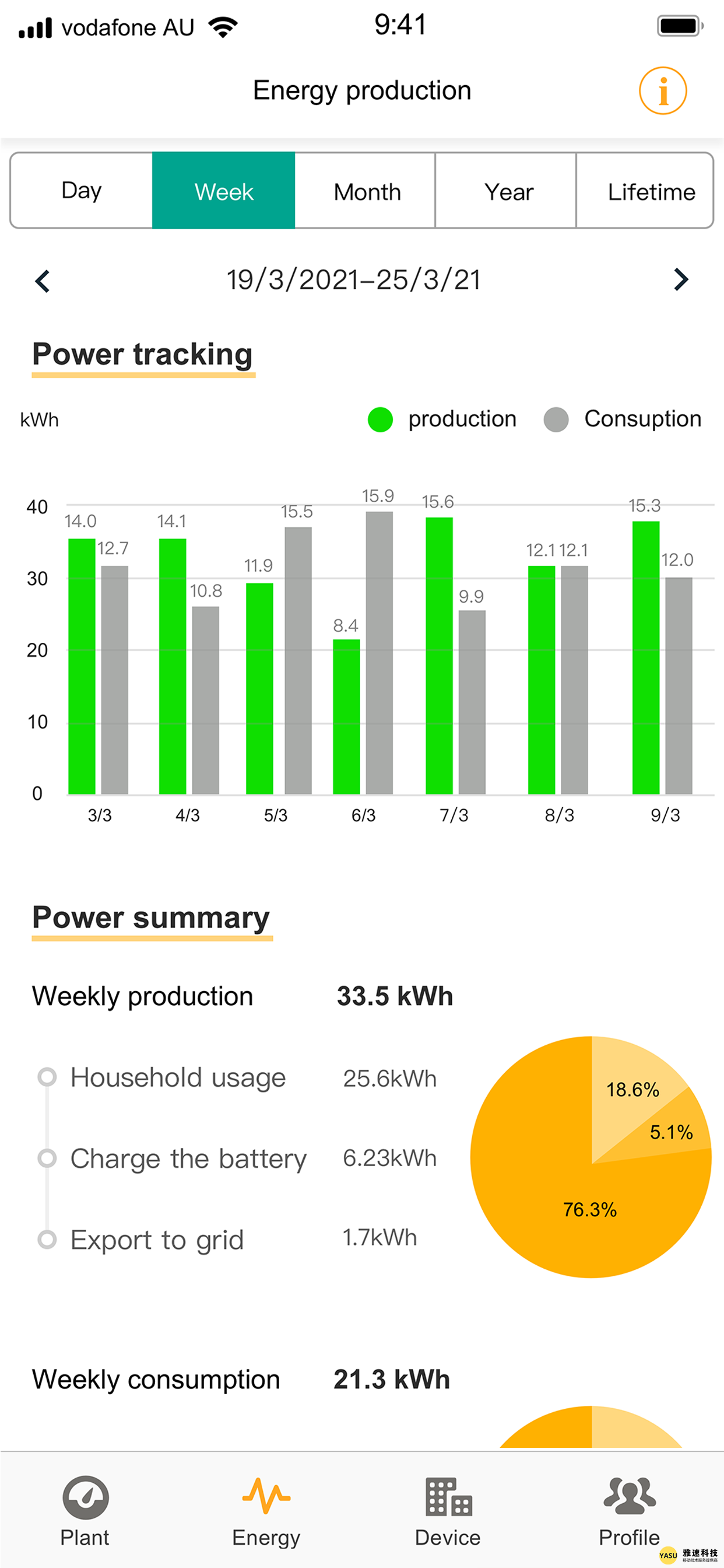724x1568 pixels.
Task: Toggle Consuption series via gray legend dot
Action: 555,419
